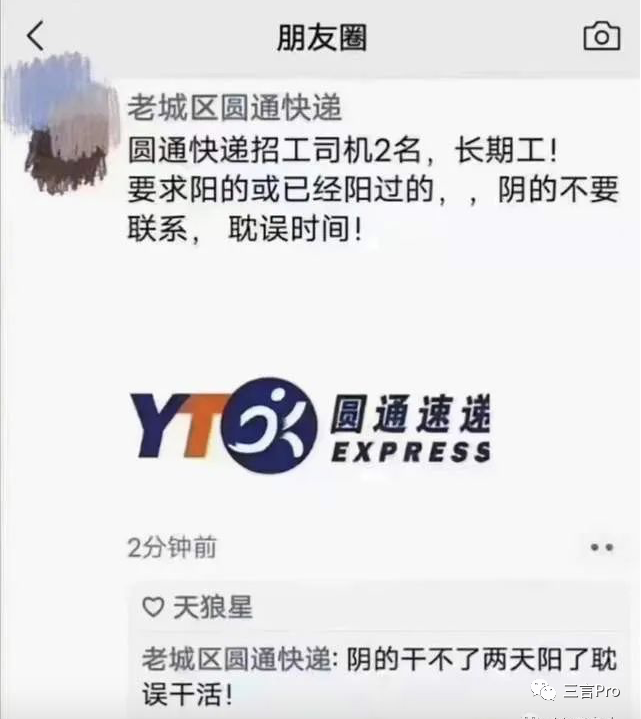This screenshot has height=719, width=641.
Task: Open 老城区圆通快递 profile from the post header
Action: [x=235, y=107]
